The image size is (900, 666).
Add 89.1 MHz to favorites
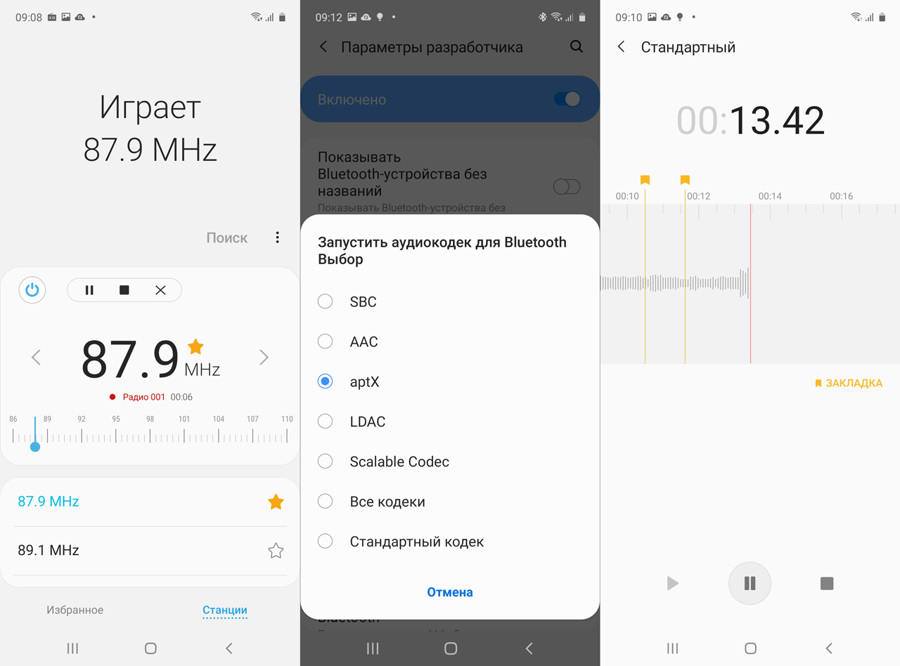tap(276, 550)
